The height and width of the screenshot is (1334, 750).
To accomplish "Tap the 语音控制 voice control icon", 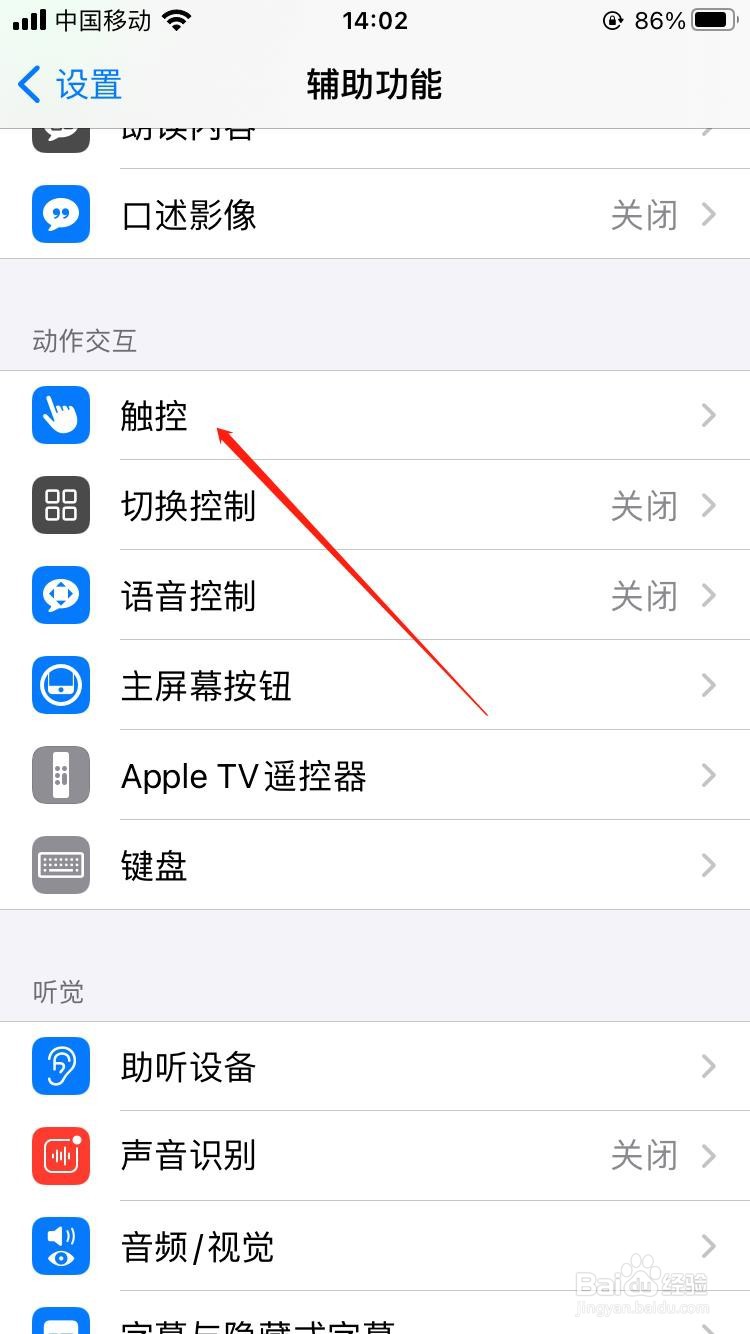I will coord(60,595).
